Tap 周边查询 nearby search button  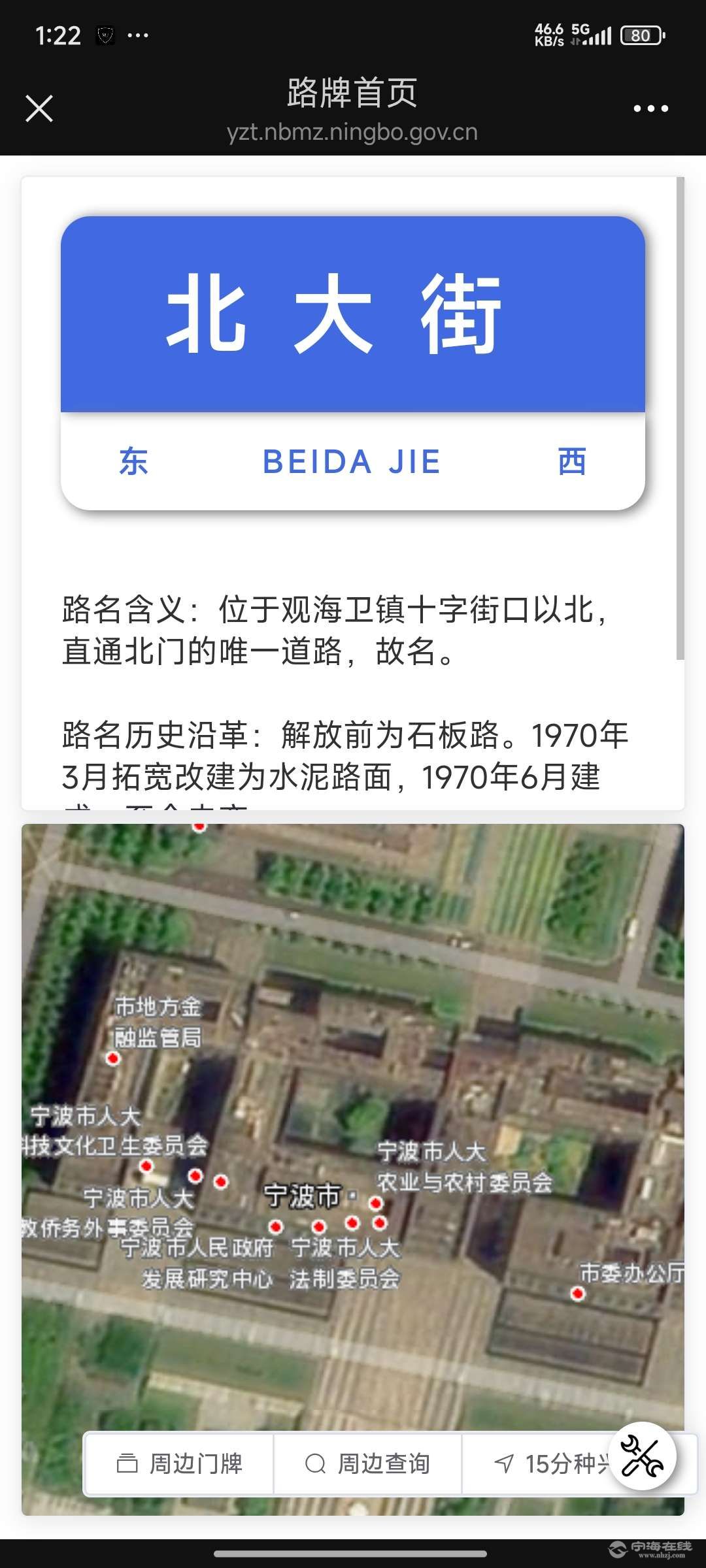click(368, 1463)
